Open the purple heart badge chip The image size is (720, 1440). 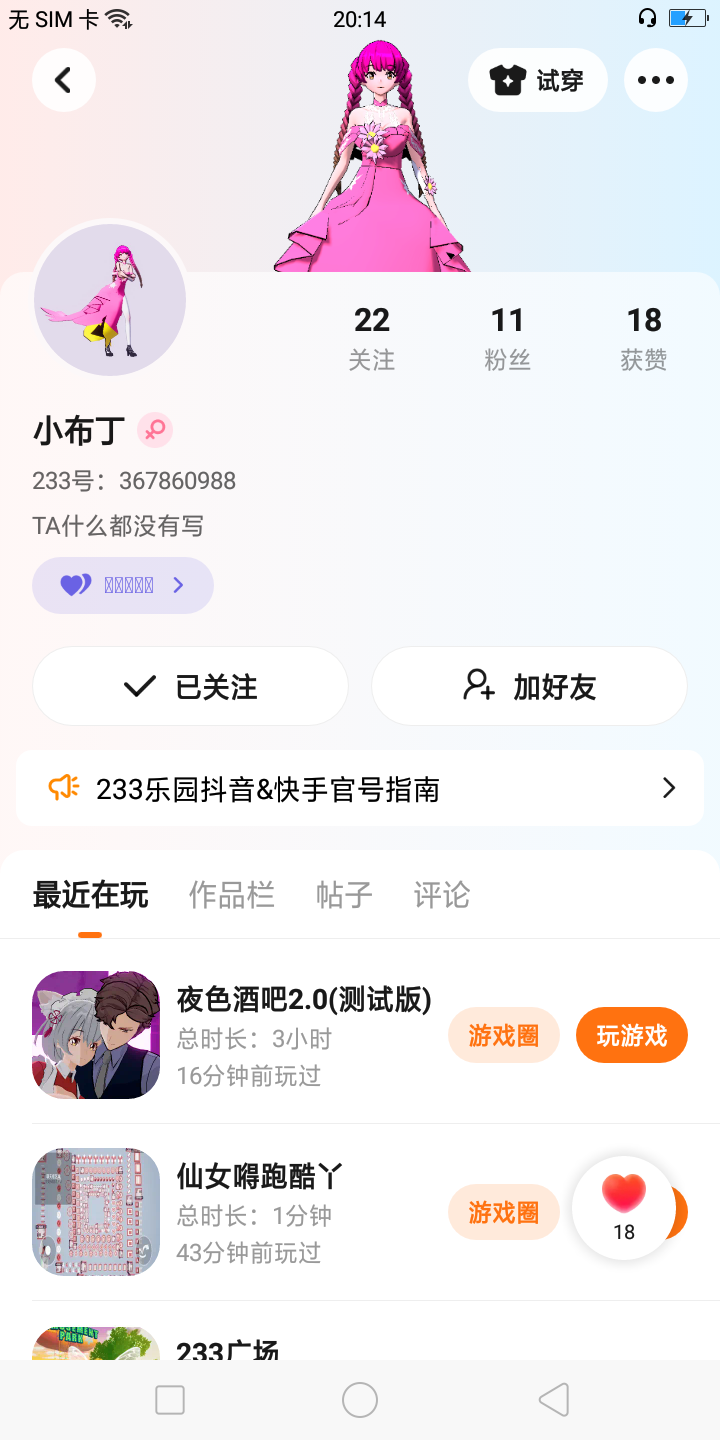click(x=123, y=585)
